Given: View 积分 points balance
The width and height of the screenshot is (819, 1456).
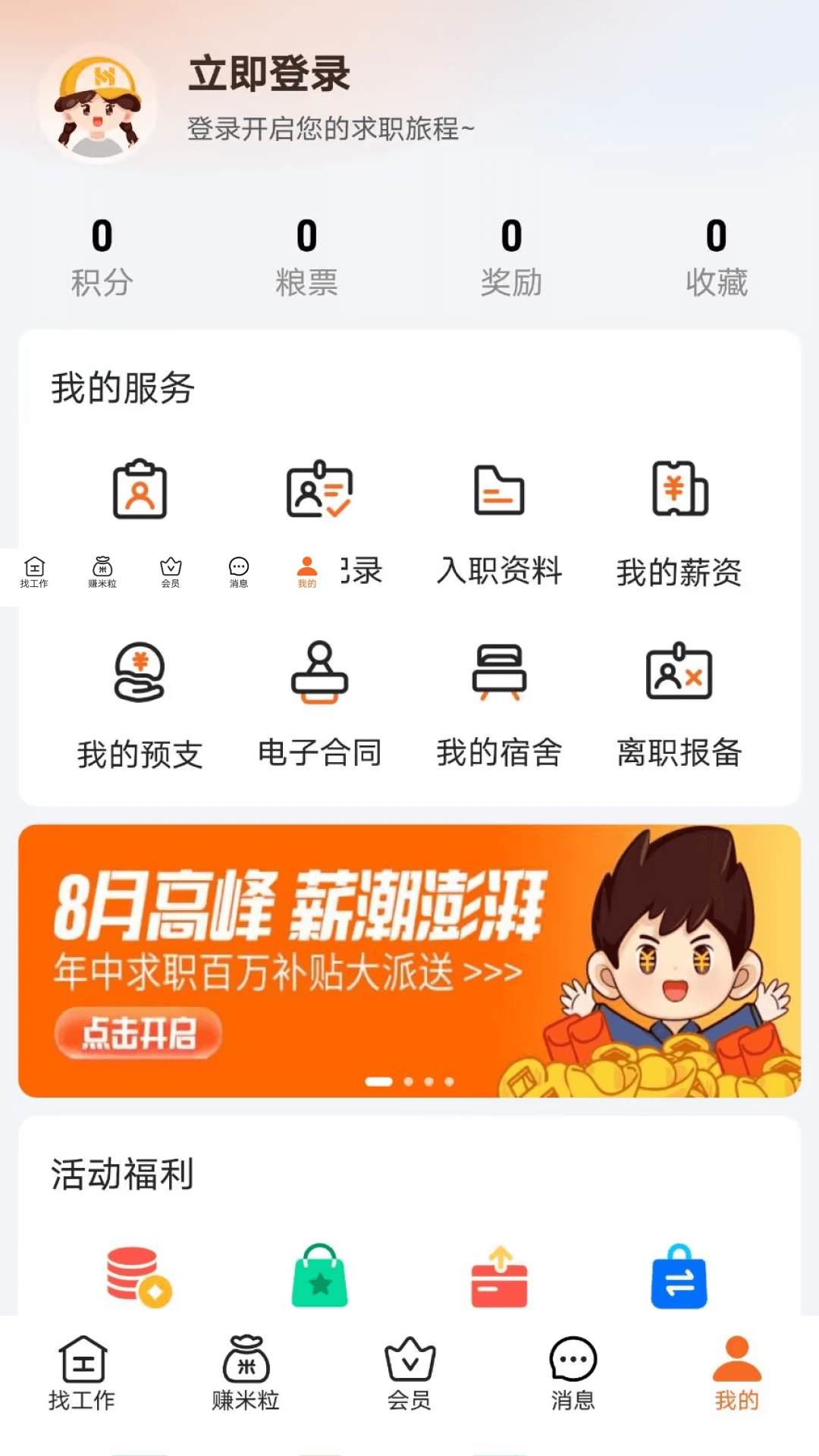Looking at the screenshot, I should pyautogui.click(x=102, y=258).
